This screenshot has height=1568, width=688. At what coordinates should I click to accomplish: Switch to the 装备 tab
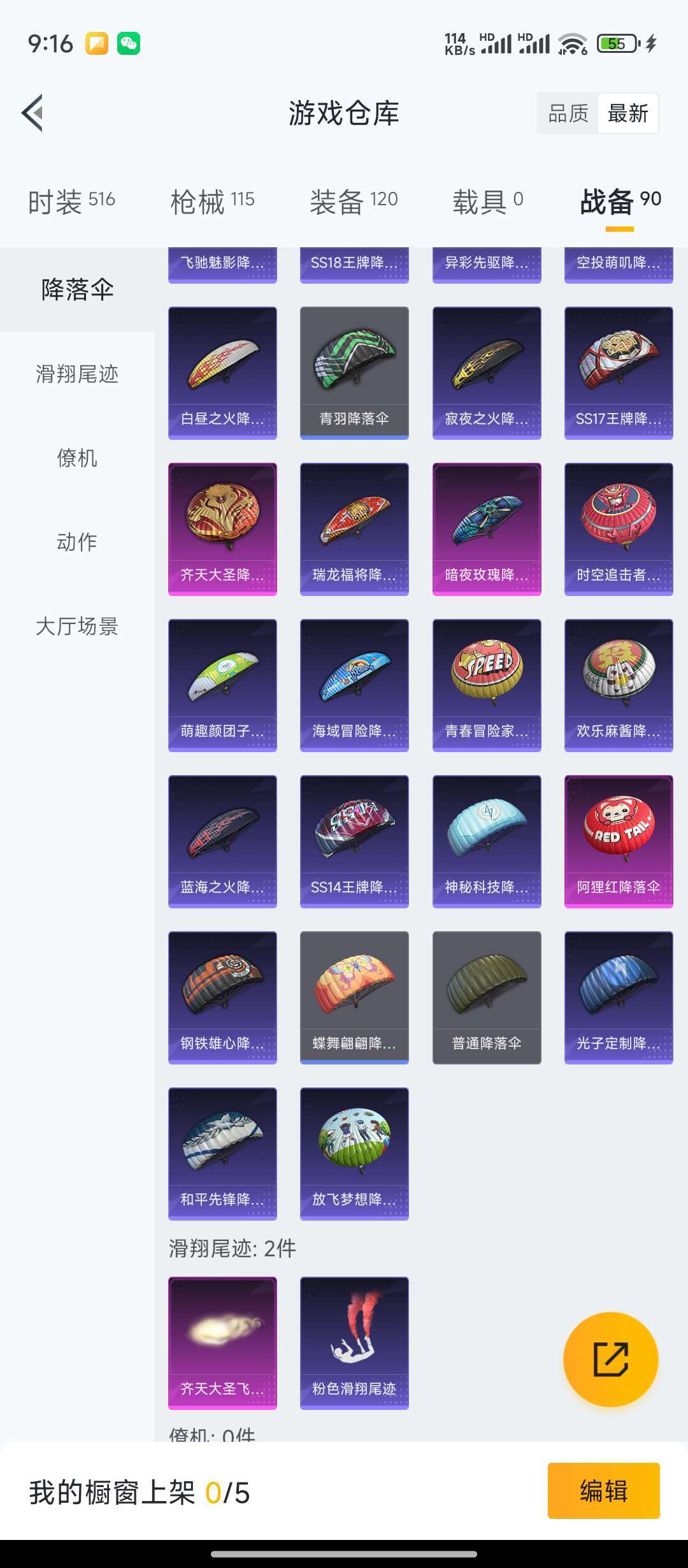(354, 201)
